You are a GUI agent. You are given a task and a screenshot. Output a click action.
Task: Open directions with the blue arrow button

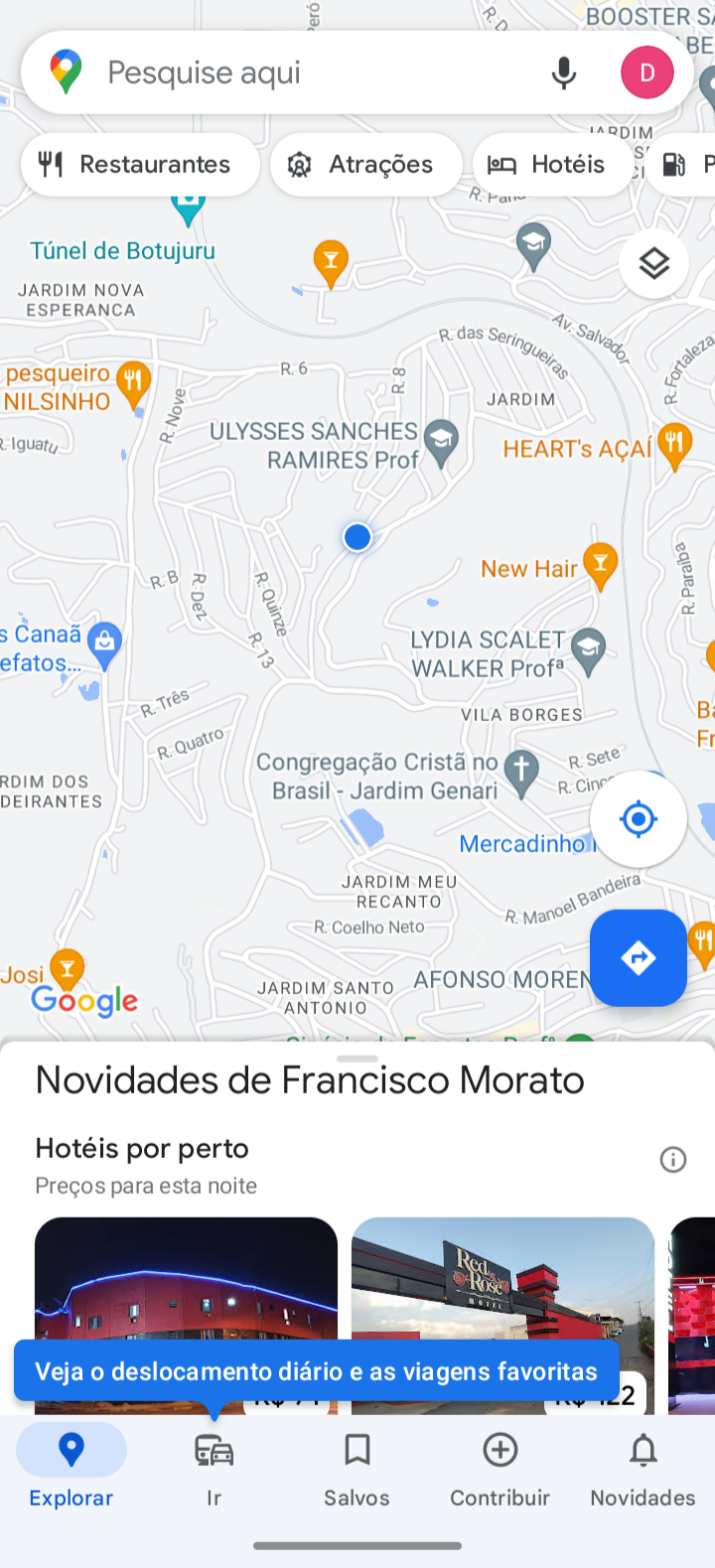(638, 958)
